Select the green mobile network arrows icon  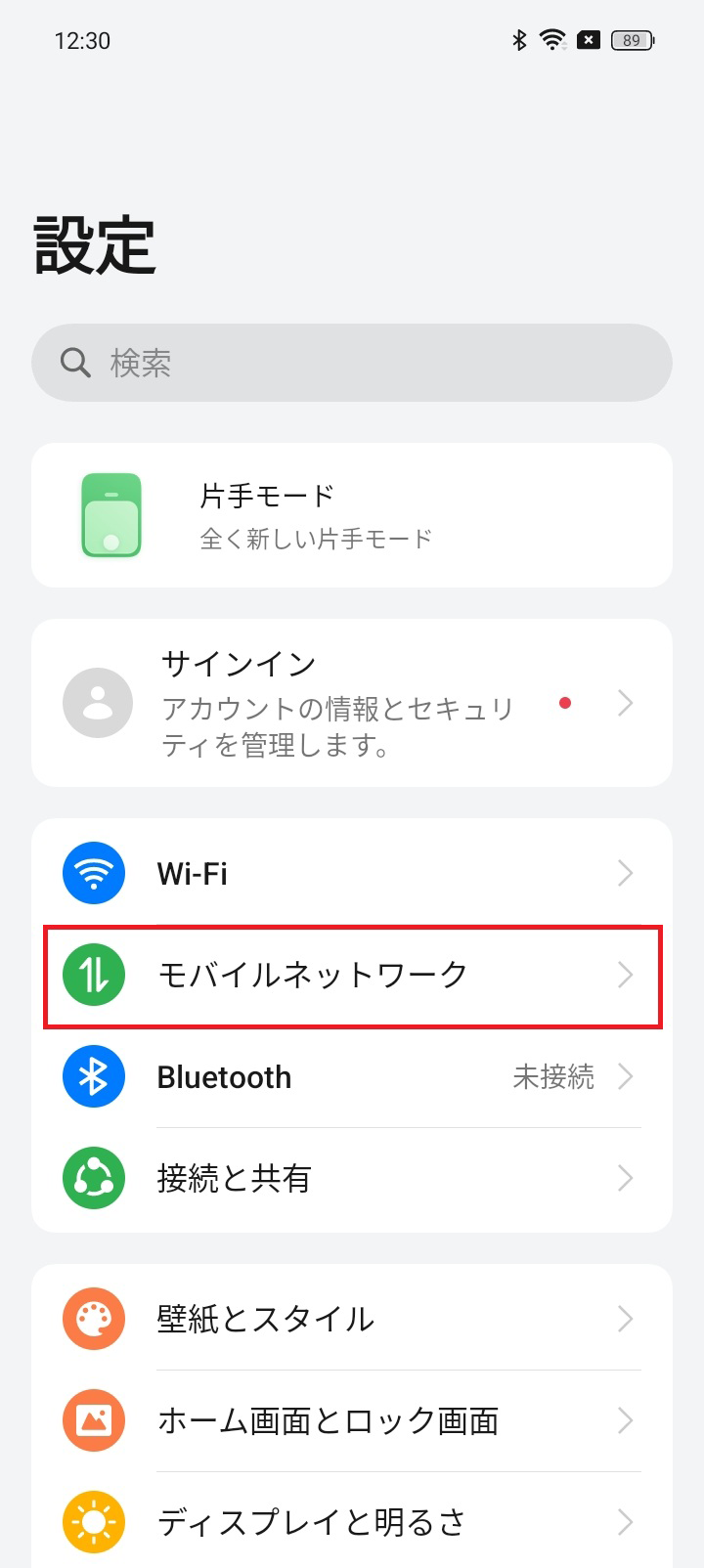click(x=93, y=975)
